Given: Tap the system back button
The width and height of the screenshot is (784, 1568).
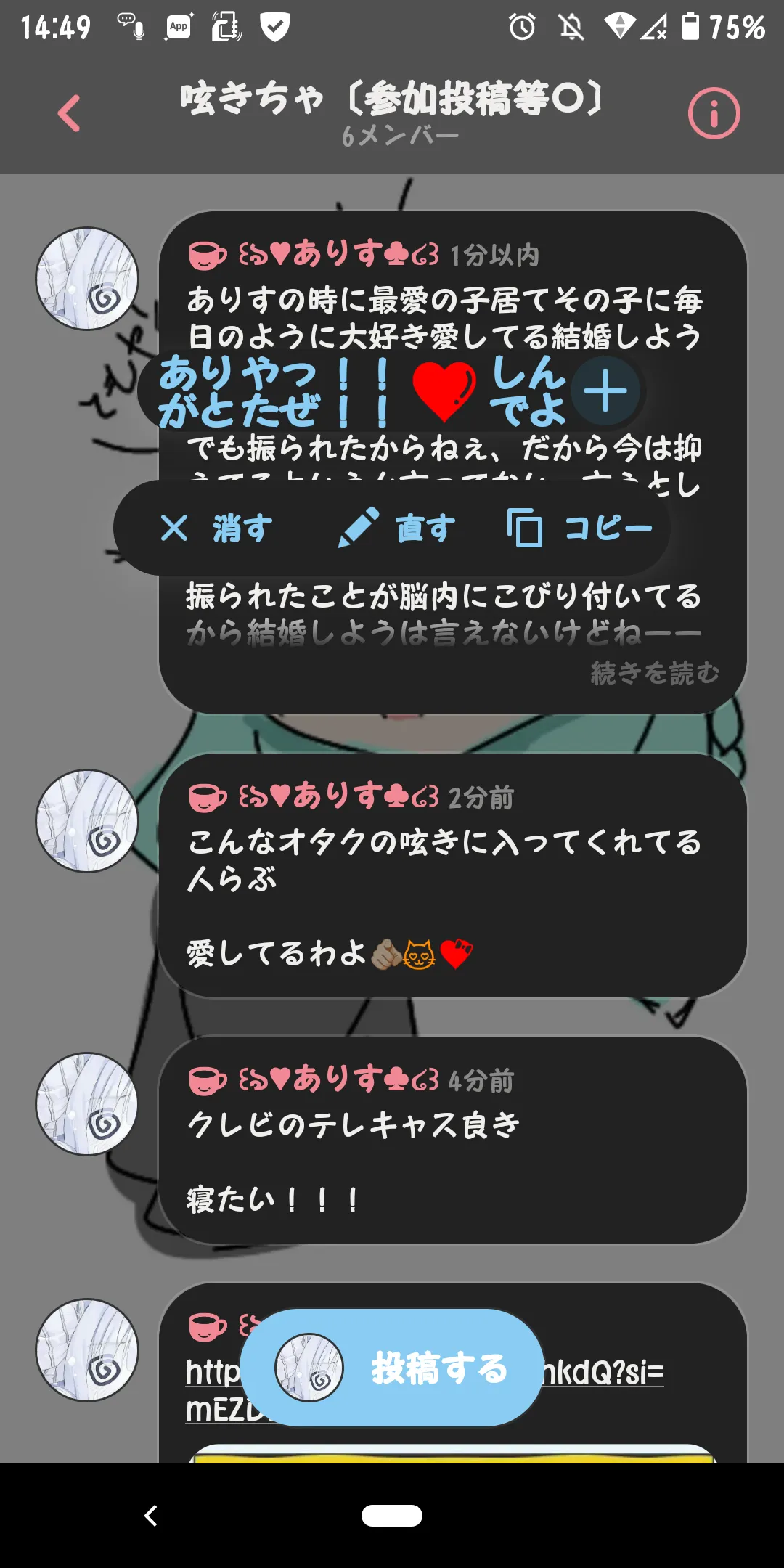Looking at the screenshot, I should coord(150,1516).
